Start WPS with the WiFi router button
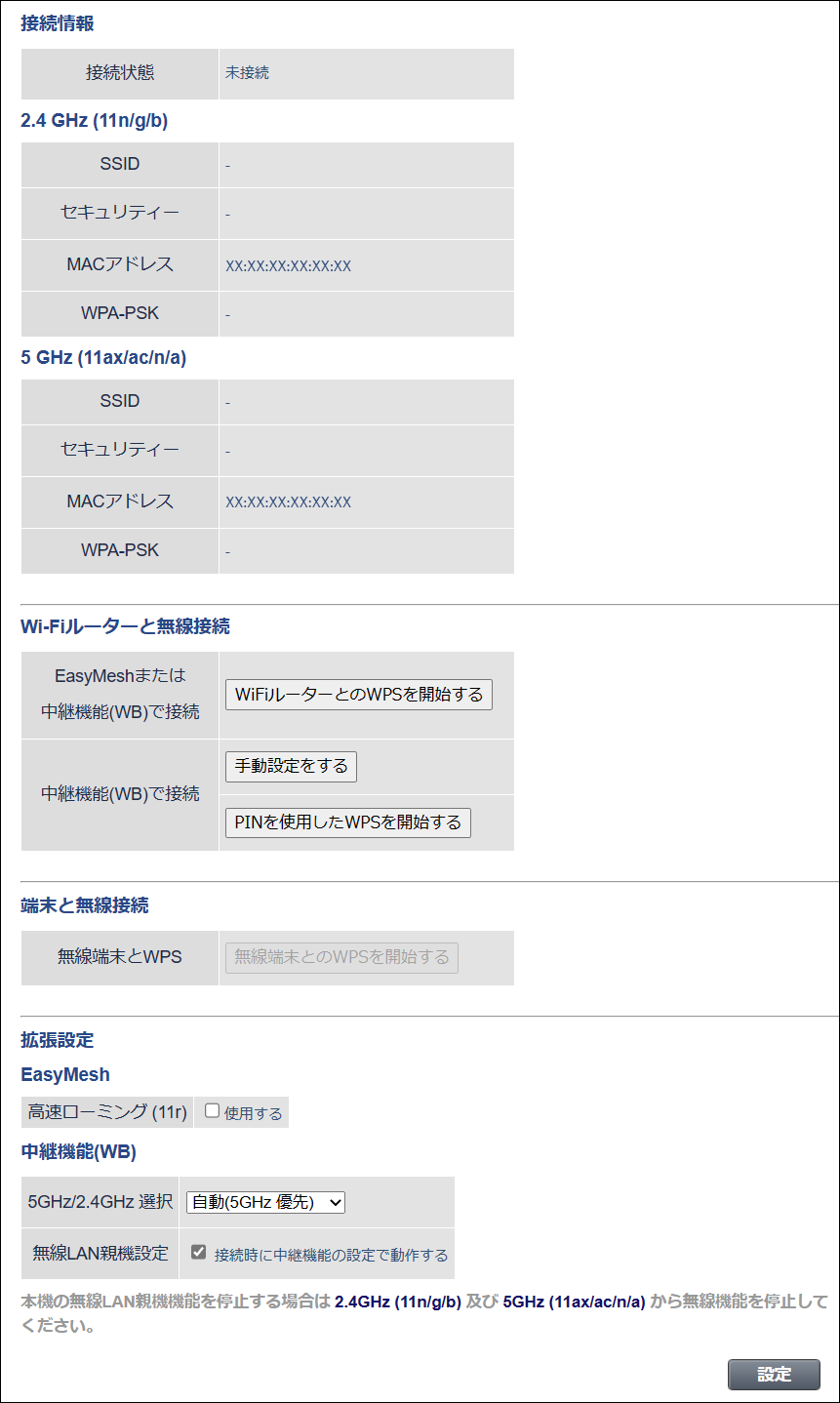Viewport: 840px width, 1403px height. (359, 695)
